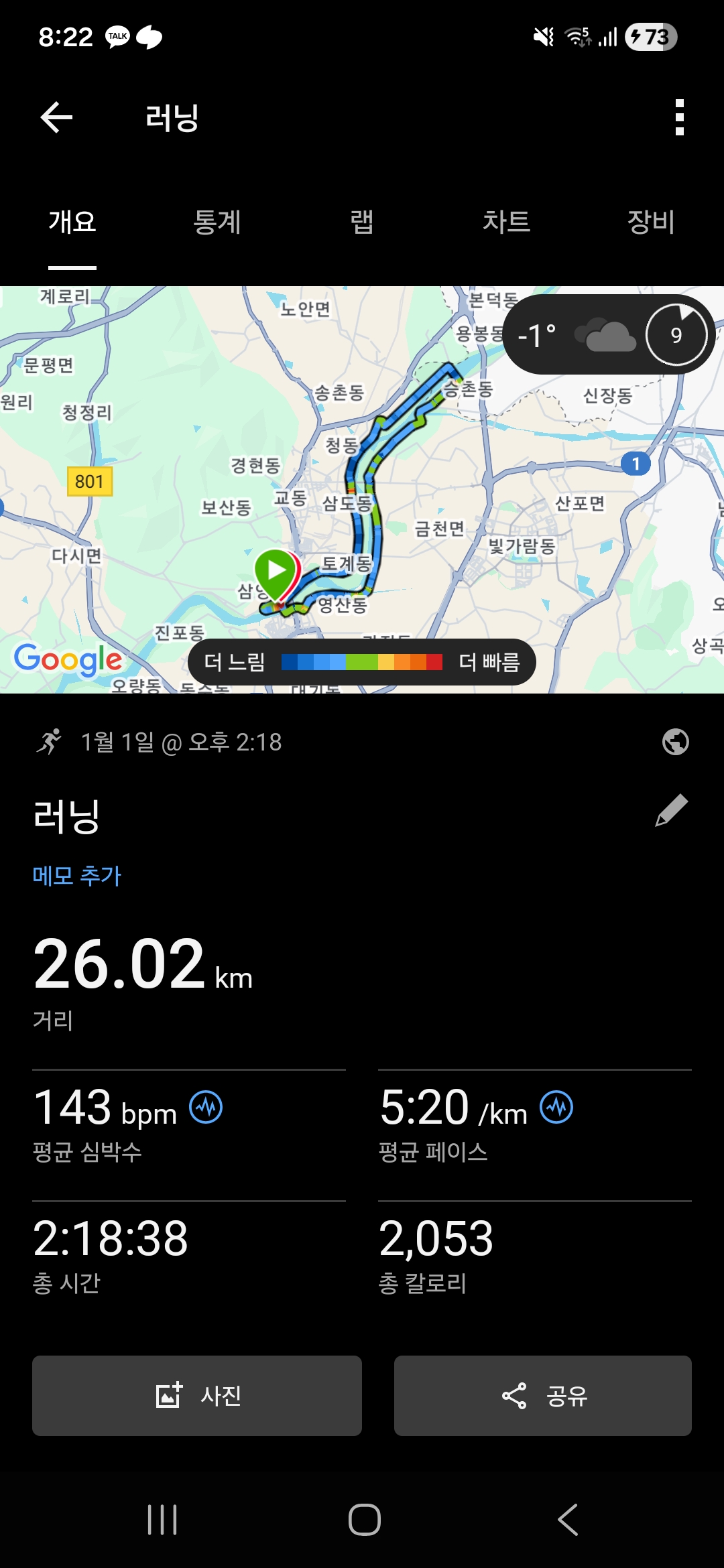Screen dimensions: 724x1568
Task: Switch to the 통계 tab
Action: click(x=217, y=222)
